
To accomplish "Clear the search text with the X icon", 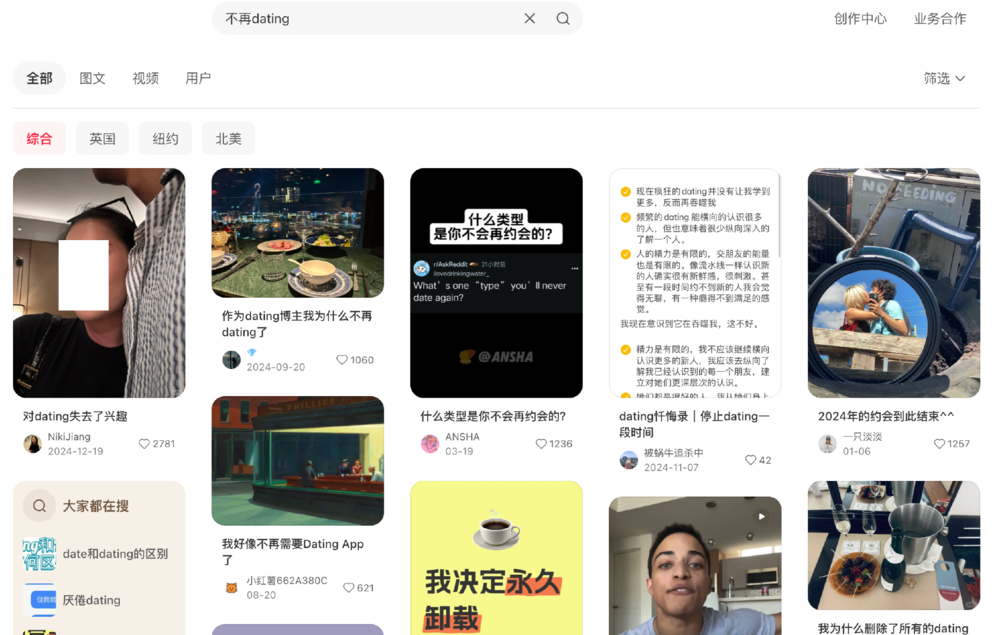I will pyautogui.click(x=530, y=19).
